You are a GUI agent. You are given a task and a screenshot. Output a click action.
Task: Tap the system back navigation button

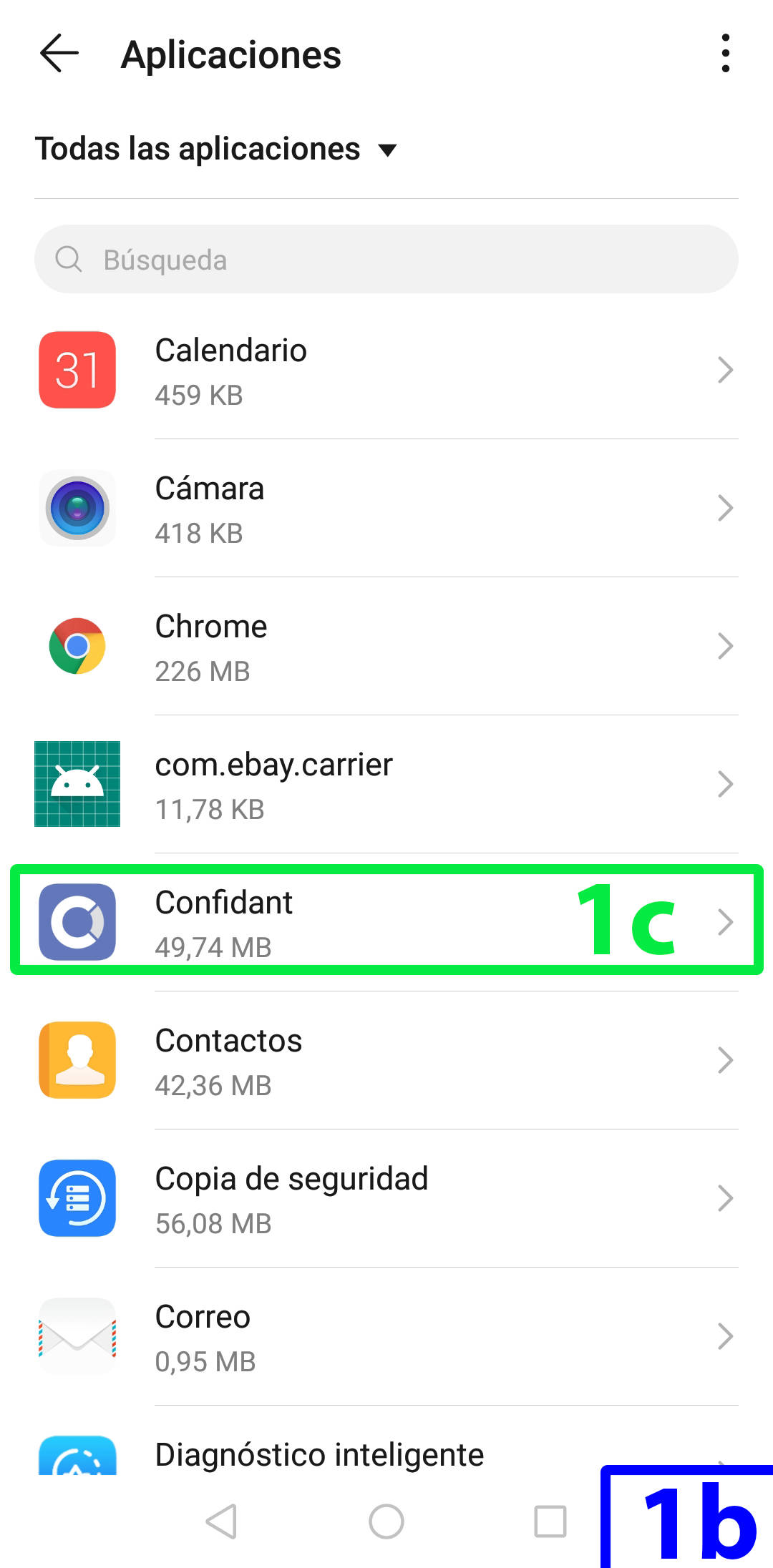tap(221, 1521)
